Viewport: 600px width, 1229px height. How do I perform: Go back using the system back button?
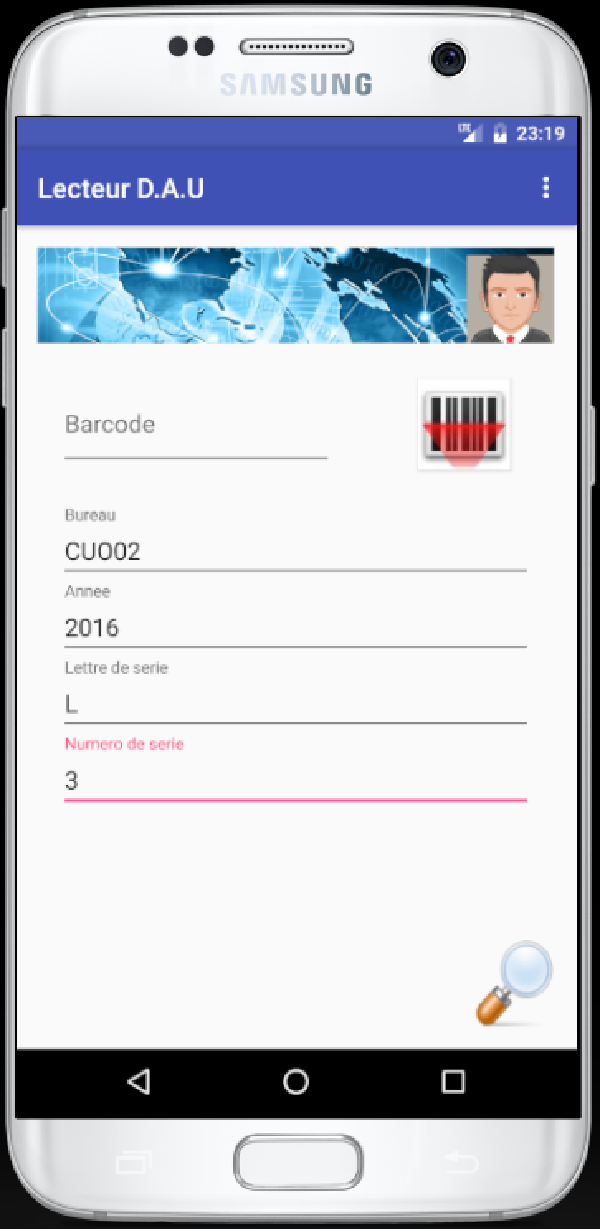click(x=139, y=1081)
